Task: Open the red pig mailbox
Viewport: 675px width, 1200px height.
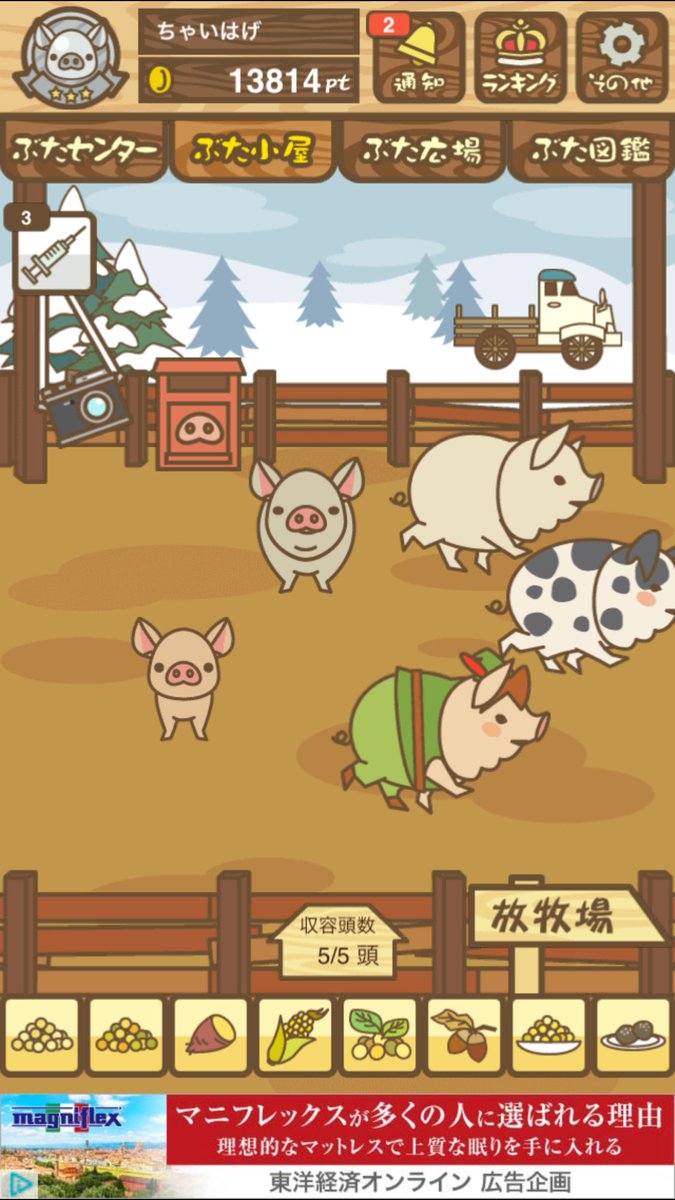Action: [x=198, y=415]
